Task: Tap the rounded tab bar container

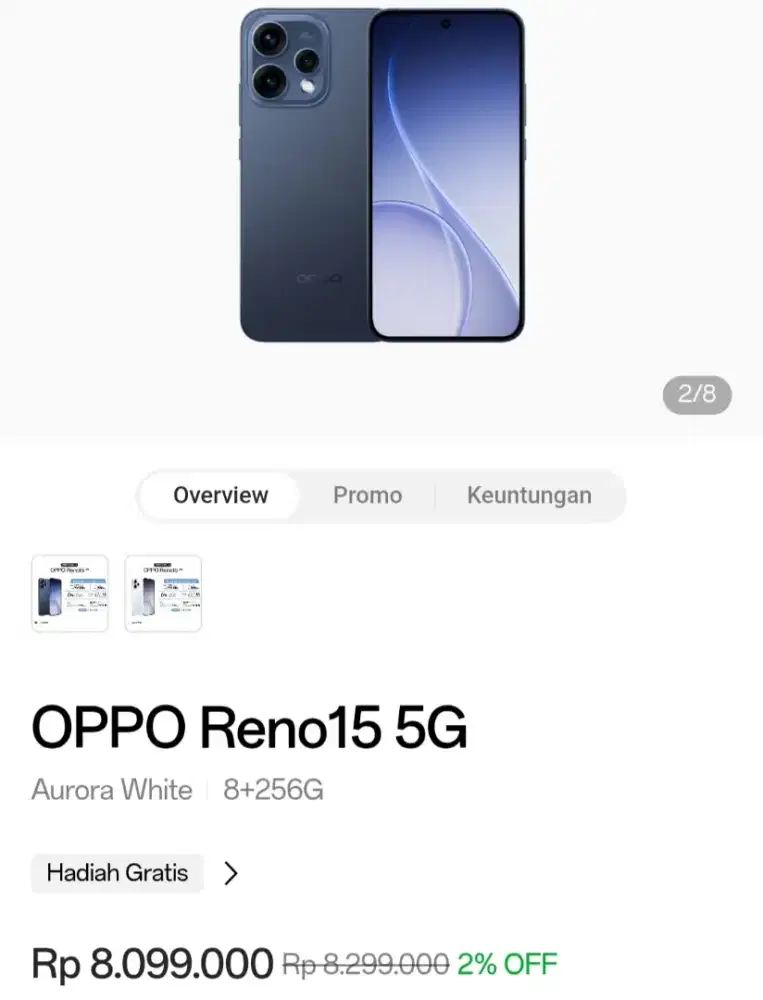Action: [x=381, y=494]
